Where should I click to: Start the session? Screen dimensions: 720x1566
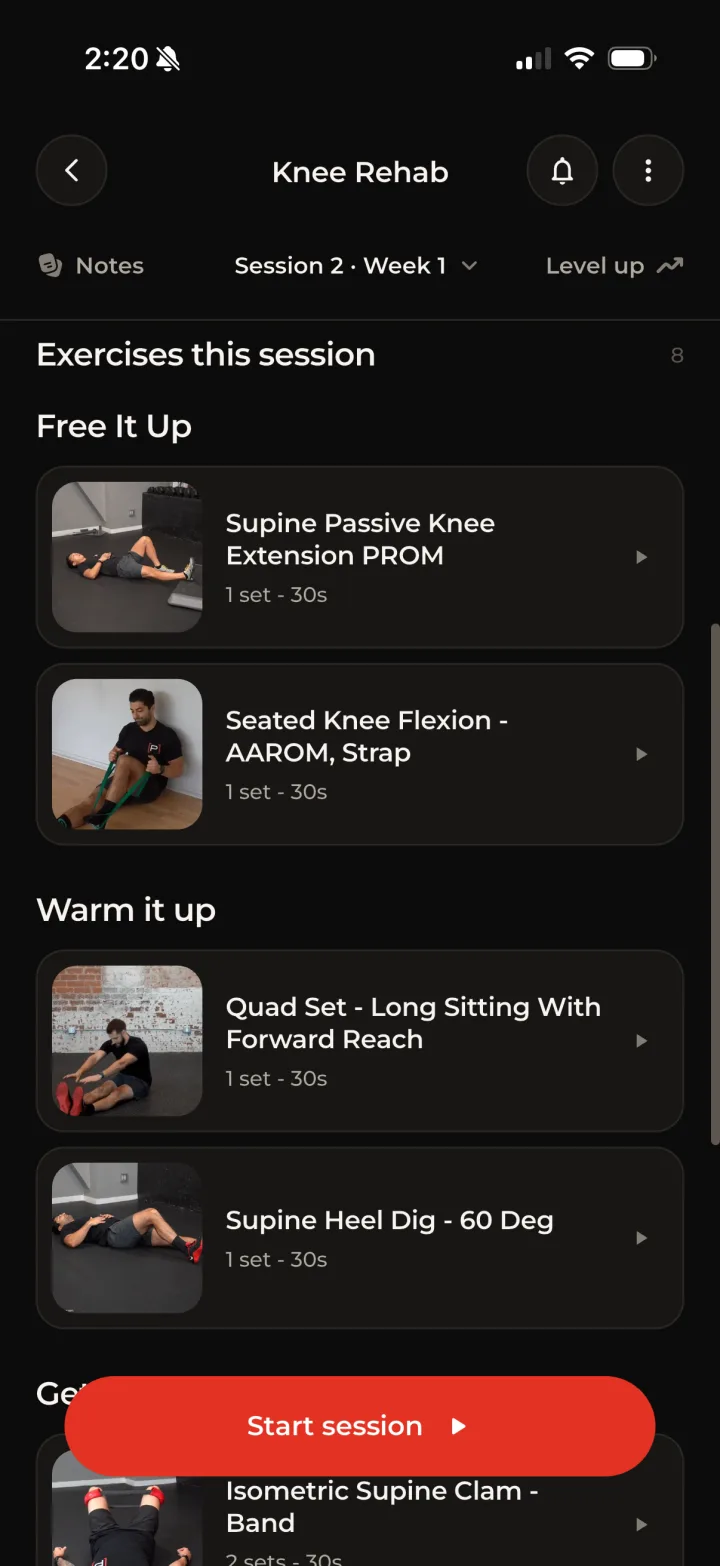pos(360,1426)
